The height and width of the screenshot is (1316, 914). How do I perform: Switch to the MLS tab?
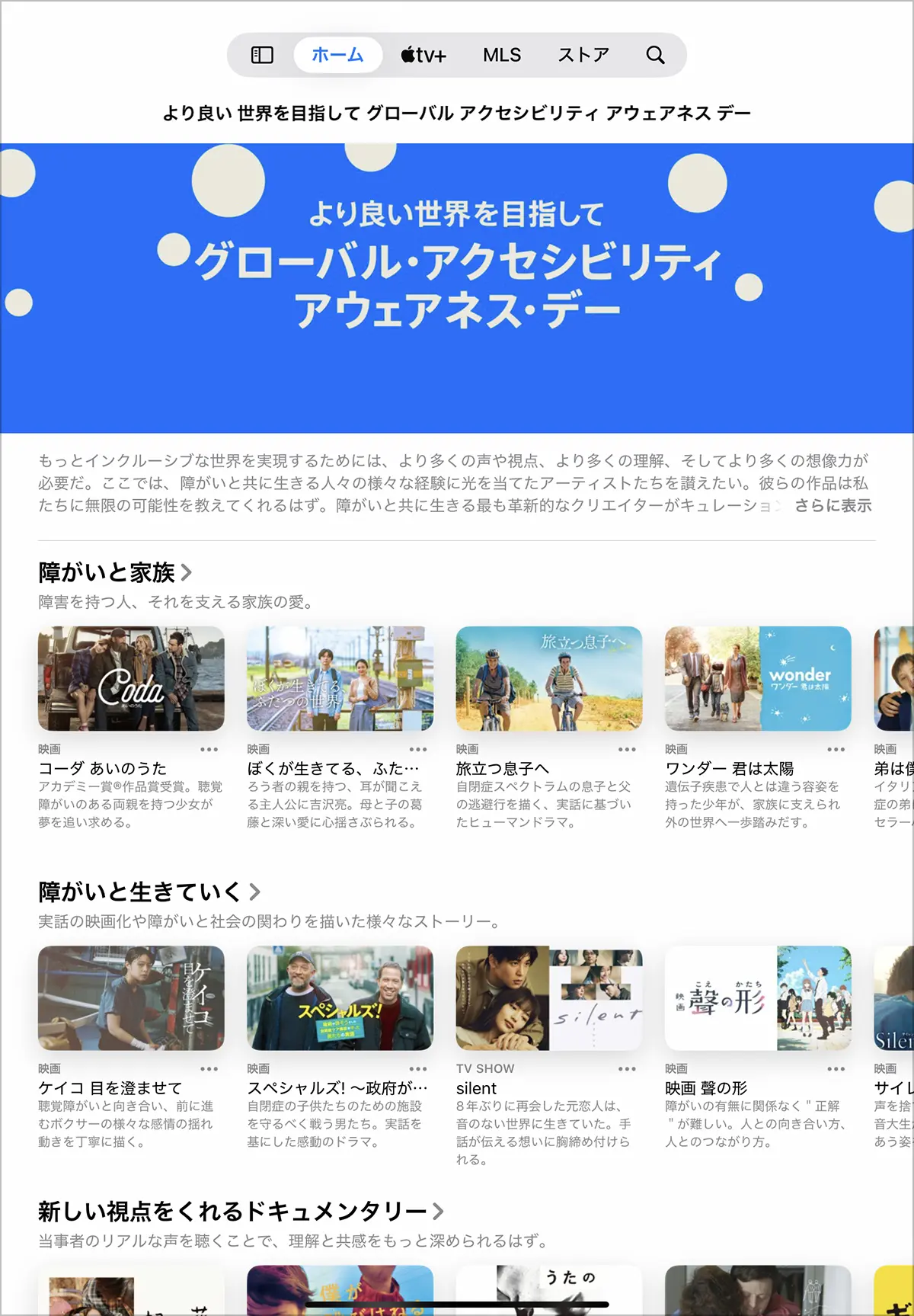point(502,55)
